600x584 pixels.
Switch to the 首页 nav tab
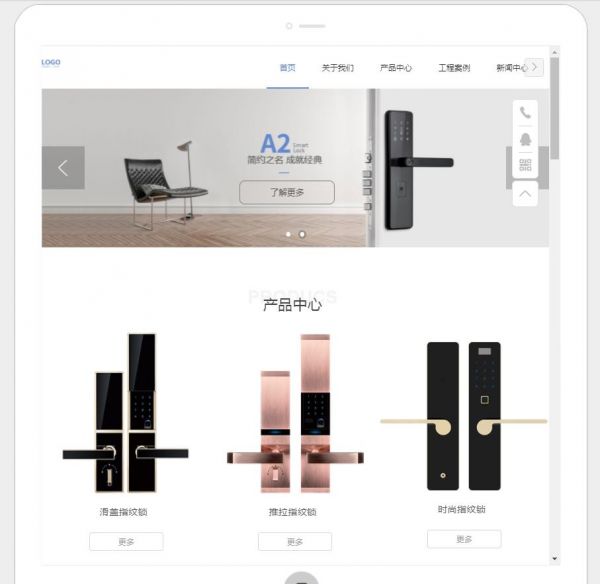point(287,68)
